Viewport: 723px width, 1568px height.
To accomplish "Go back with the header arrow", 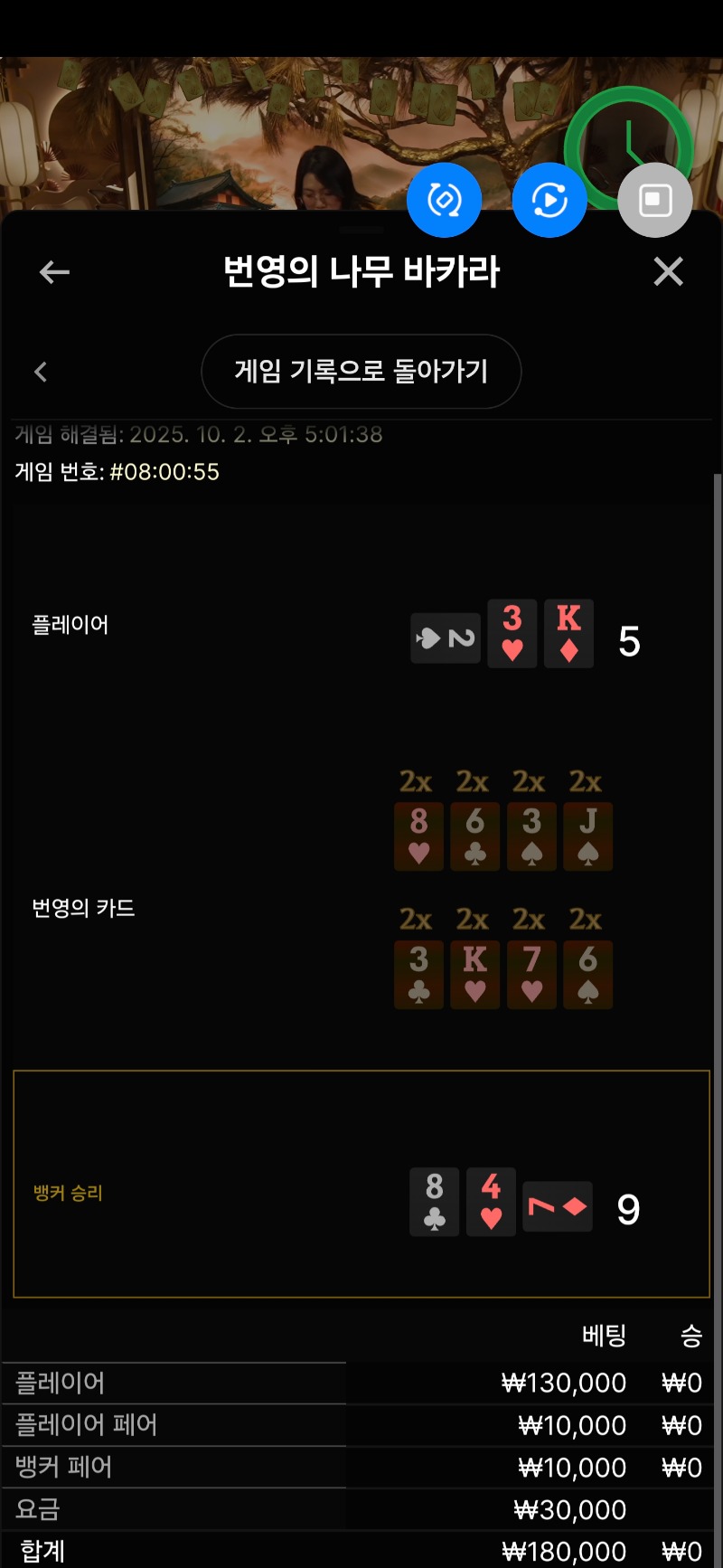I will (x=54, y=271).
